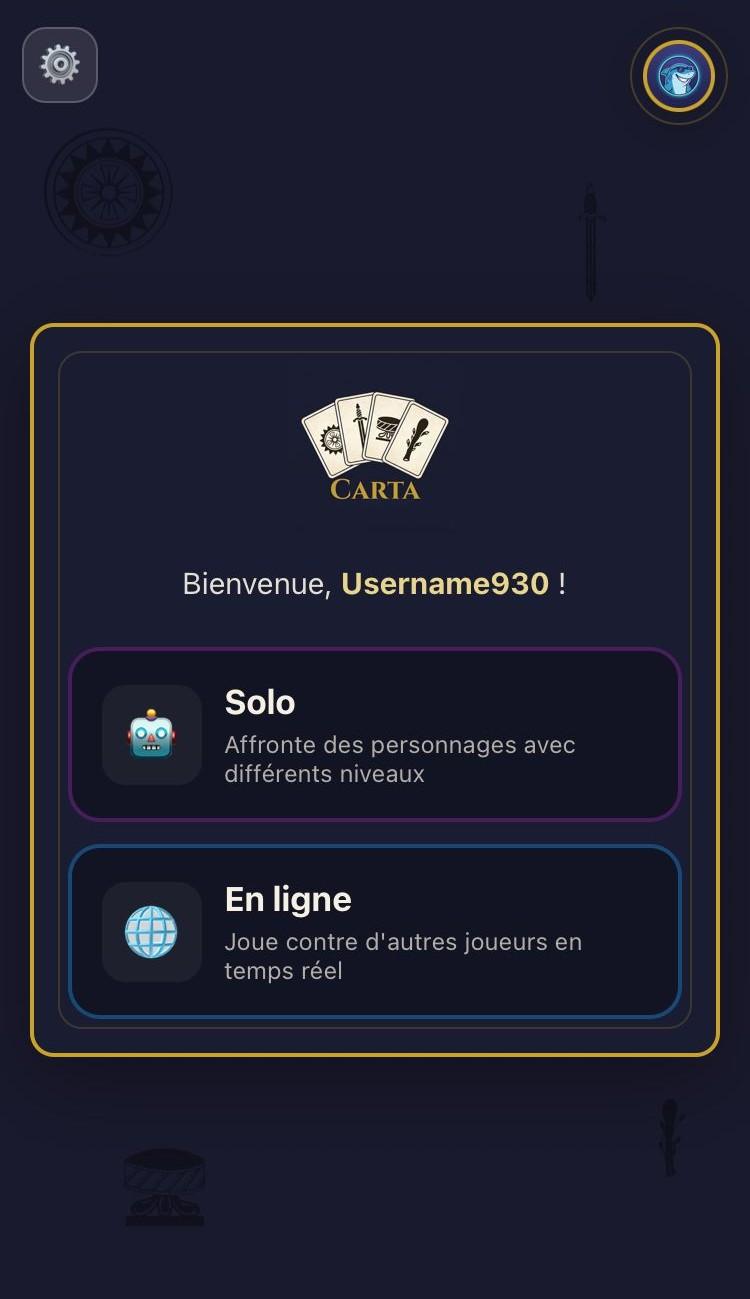The height and width of the screenshot is (1299, 750).
Task: Open the profile via the circular avatar badge
Action: [x=678, y=77]
